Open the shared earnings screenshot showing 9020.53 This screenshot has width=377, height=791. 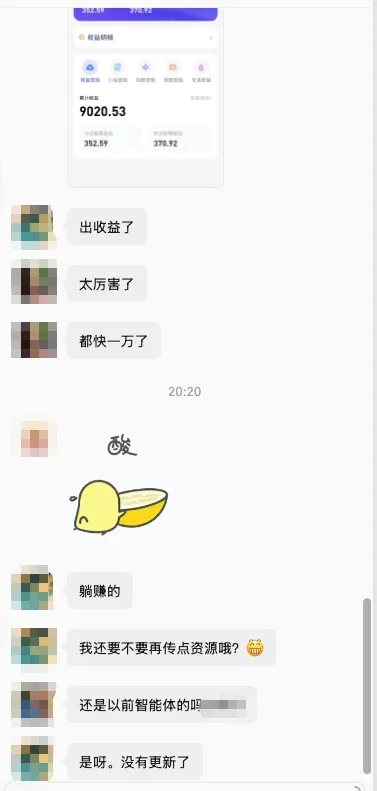click(x=145, y=96)
